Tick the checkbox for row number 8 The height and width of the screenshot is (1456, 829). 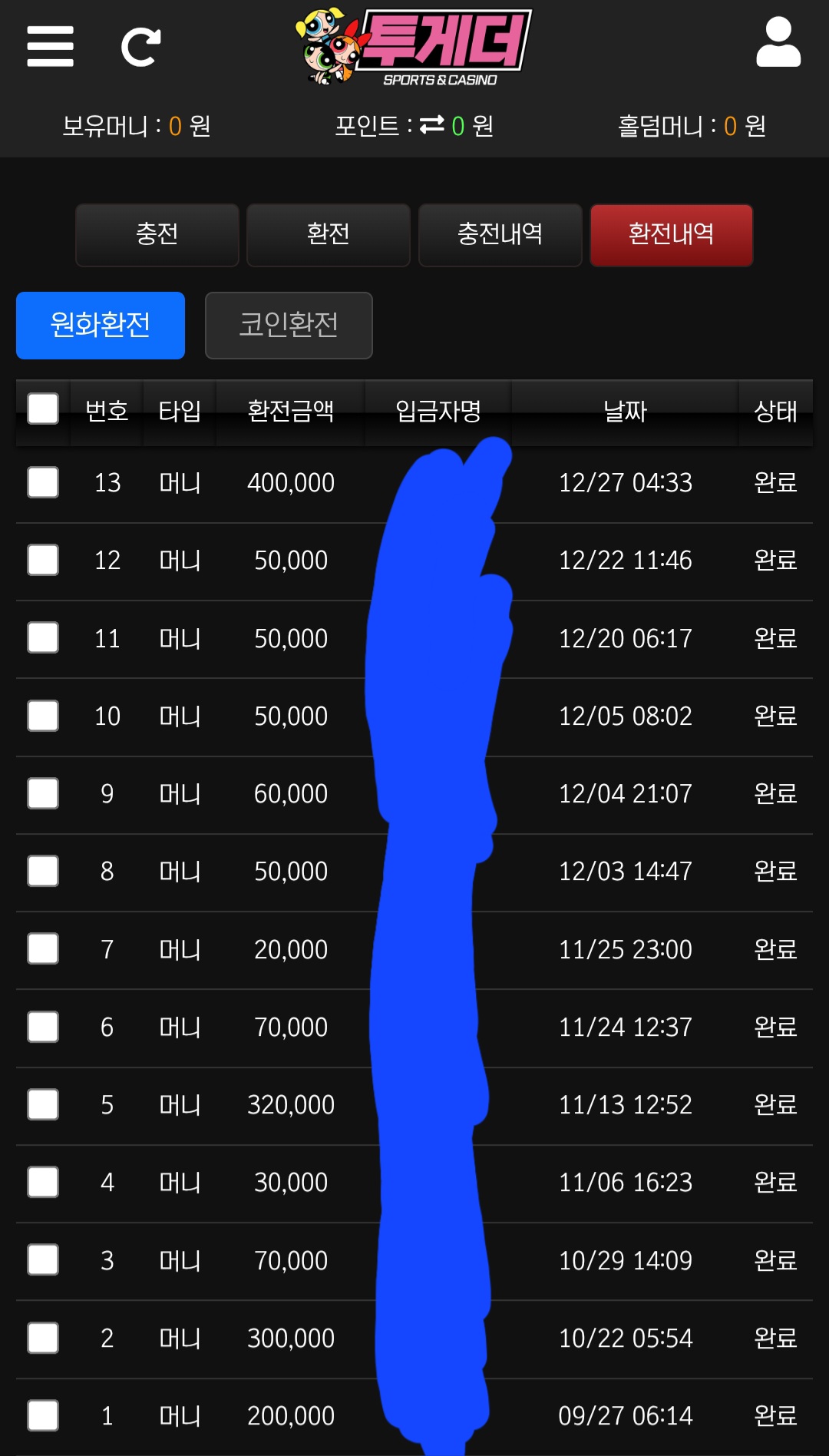pyautogui.click(x=43, y=871)
